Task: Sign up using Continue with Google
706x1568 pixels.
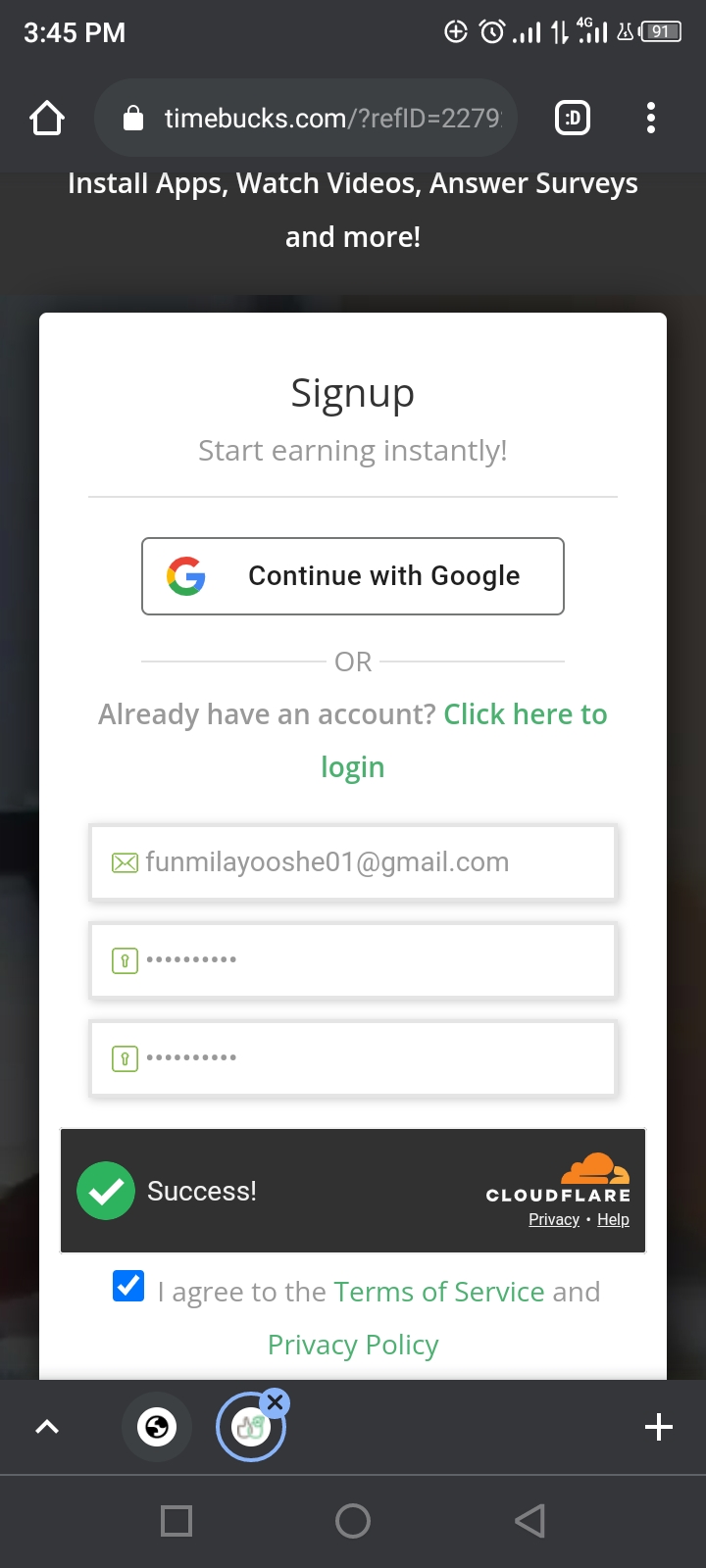Action: (x=353, y=576)
